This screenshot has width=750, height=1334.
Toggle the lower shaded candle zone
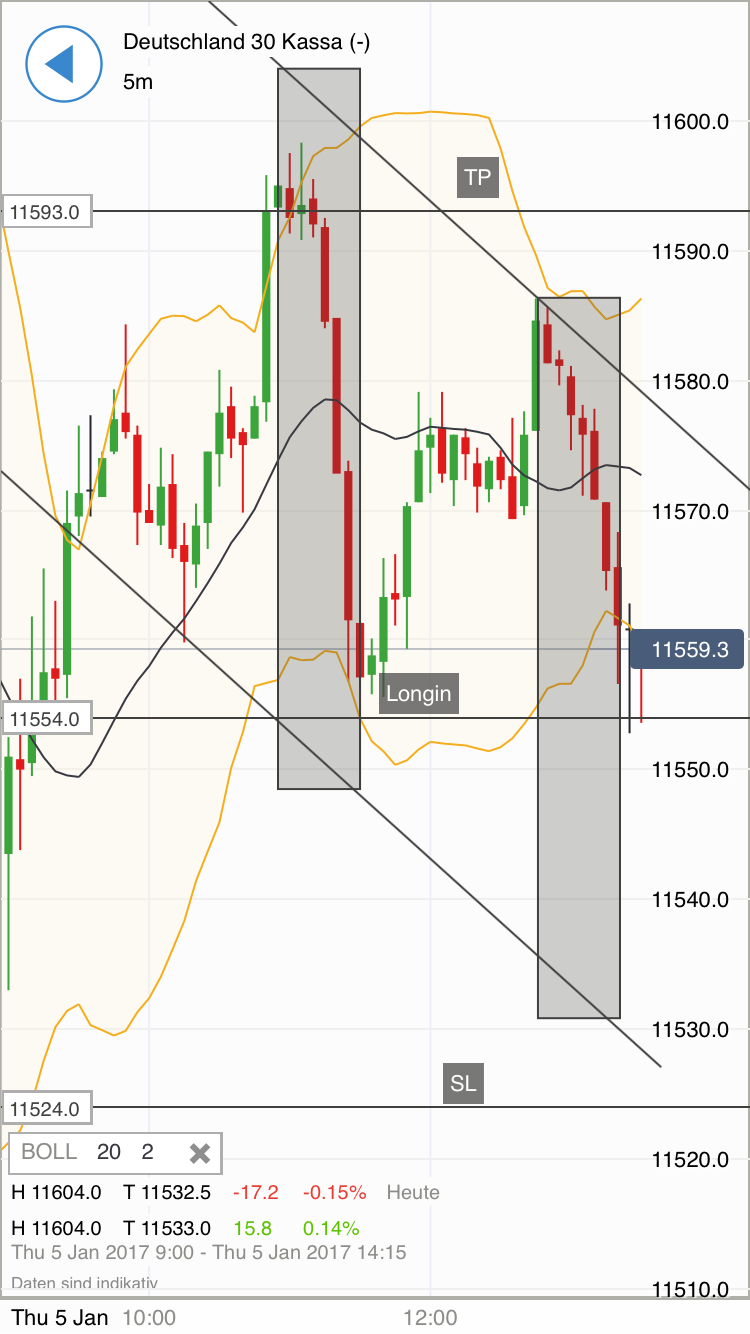pos(578,900)
